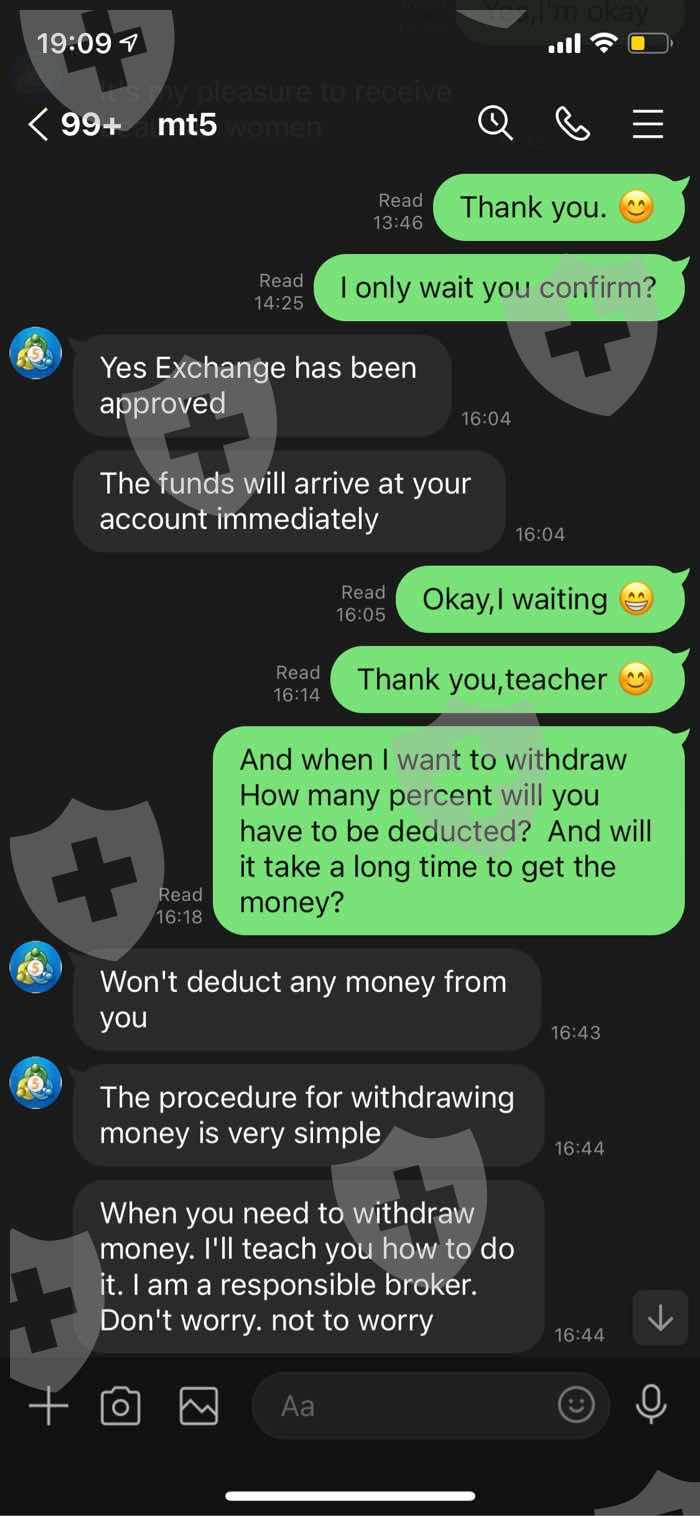The width and height of the screenshot is (700, 1516).
Task: Open the photo gallery picker
Action: (x=198, y=1407)
